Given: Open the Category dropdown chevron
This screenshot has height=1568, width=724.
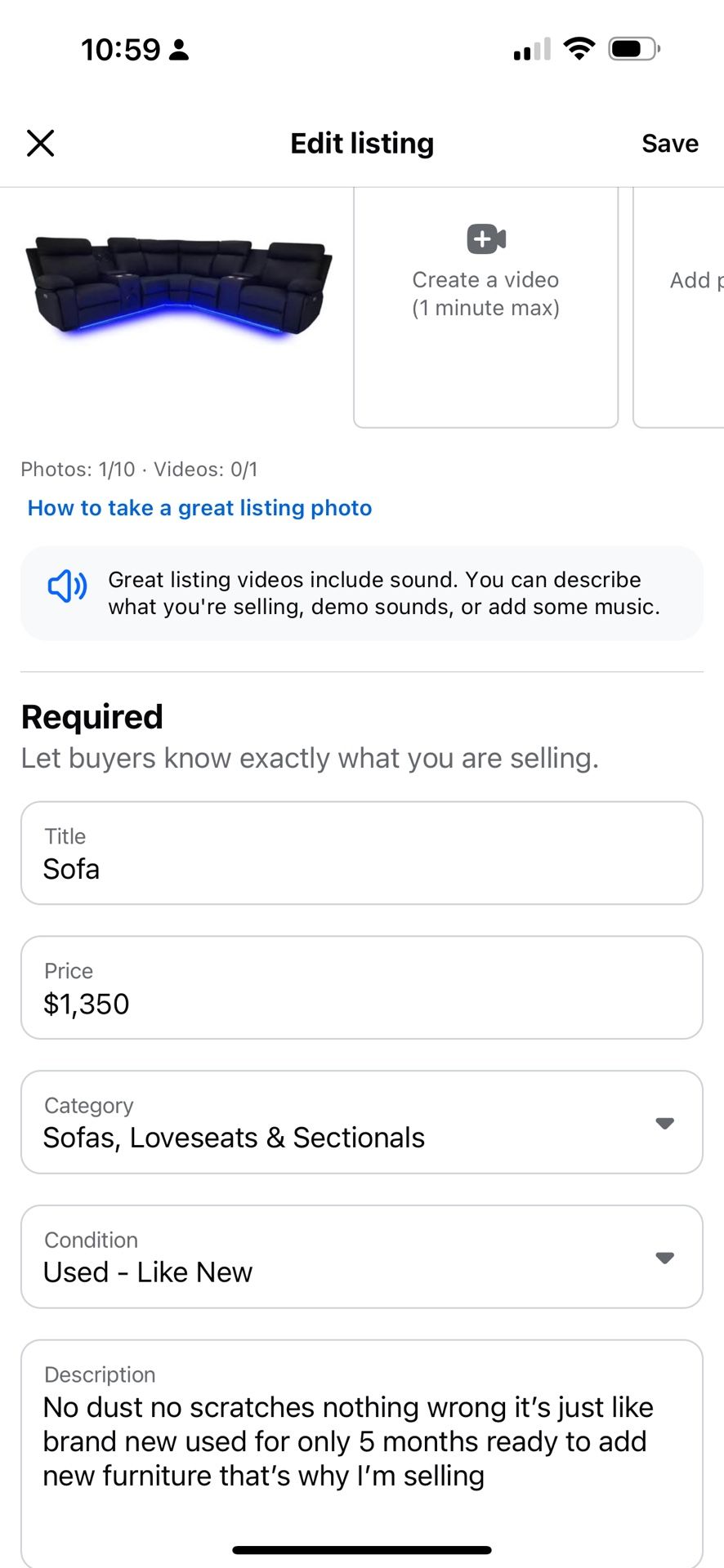Looking at the screenshot, I should [x=664, y=1124].
